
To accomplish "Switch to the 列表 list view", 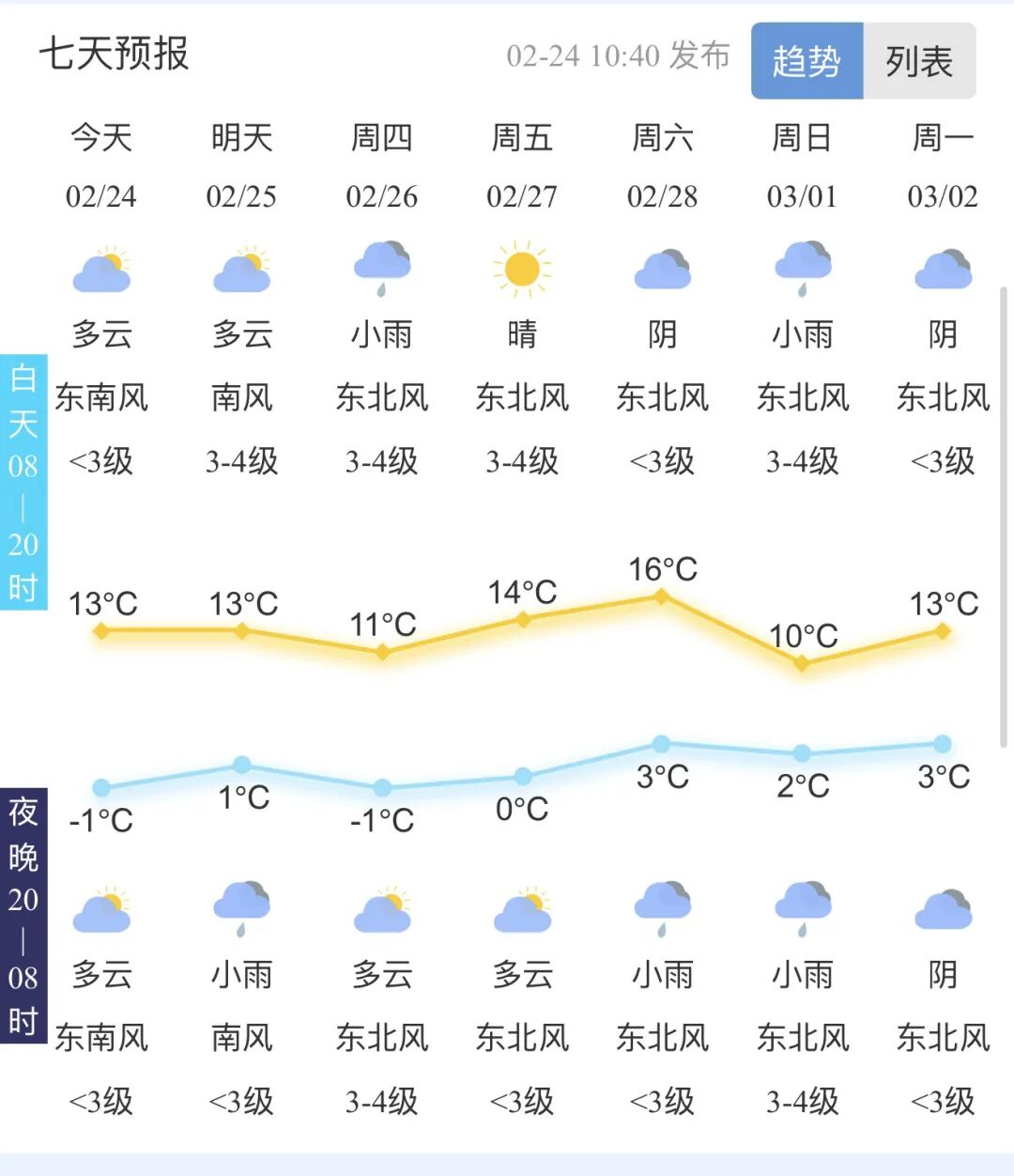I will point(919,62).
